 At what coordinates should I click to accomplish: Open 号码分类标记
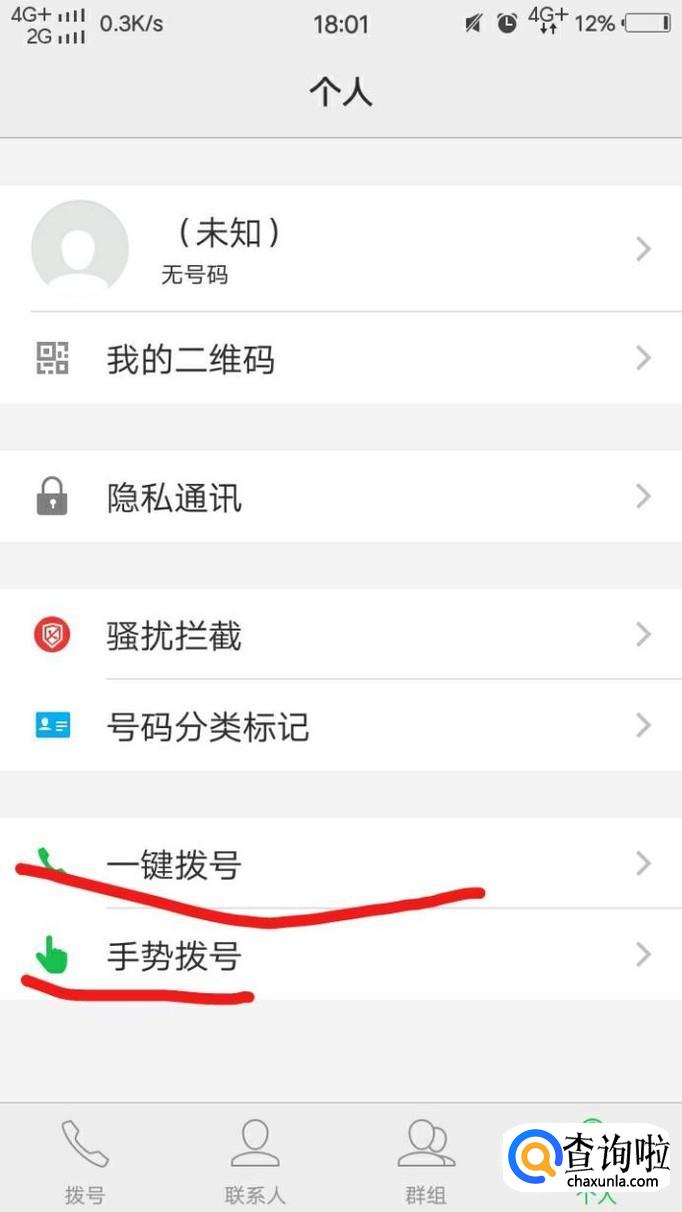click(x=341, y=725)
